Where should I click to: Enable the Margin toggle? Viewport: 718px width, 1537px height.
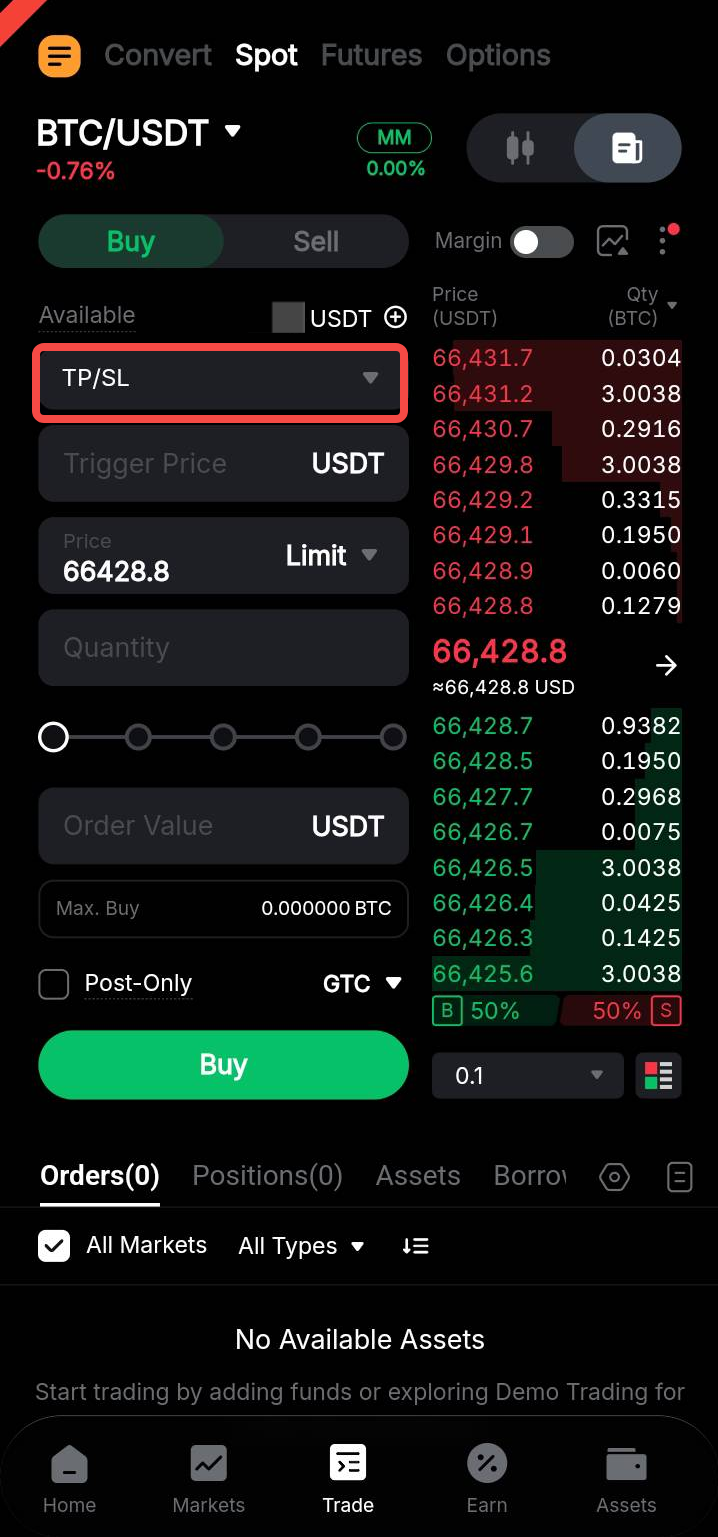pyautogui.click(x=541, y=241)
